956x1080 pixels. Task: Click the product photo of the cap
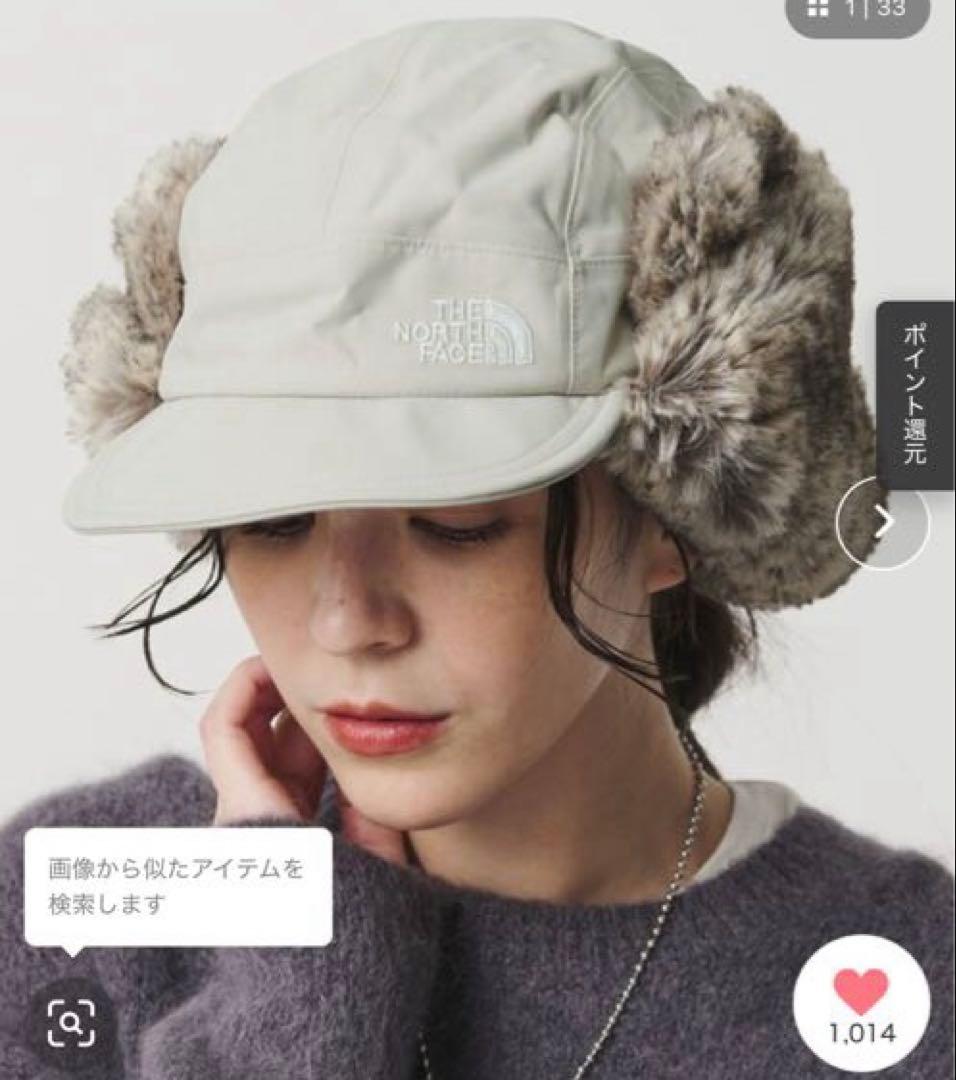[420, 300]
